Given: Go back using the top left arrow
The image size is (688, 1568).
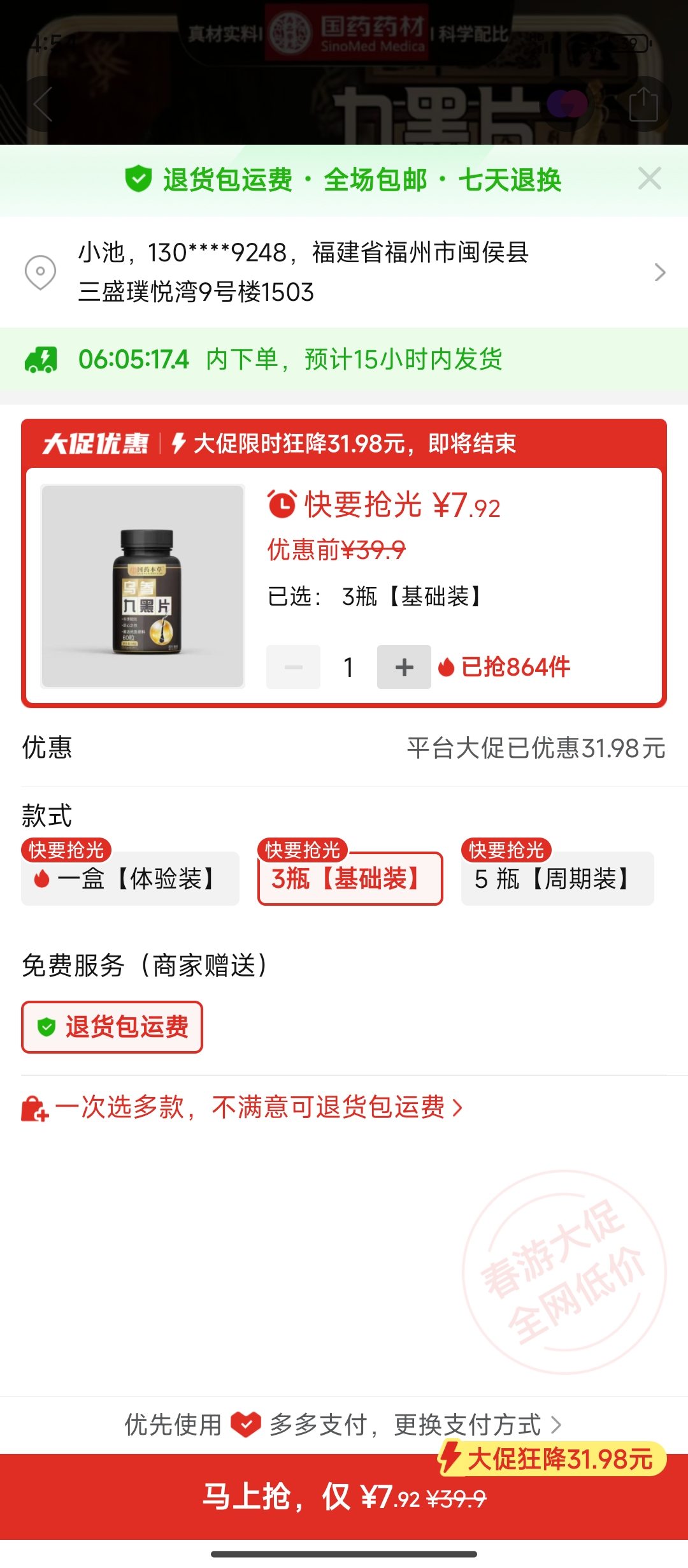Looking at the screenshot, I should (x=43, y=104).
